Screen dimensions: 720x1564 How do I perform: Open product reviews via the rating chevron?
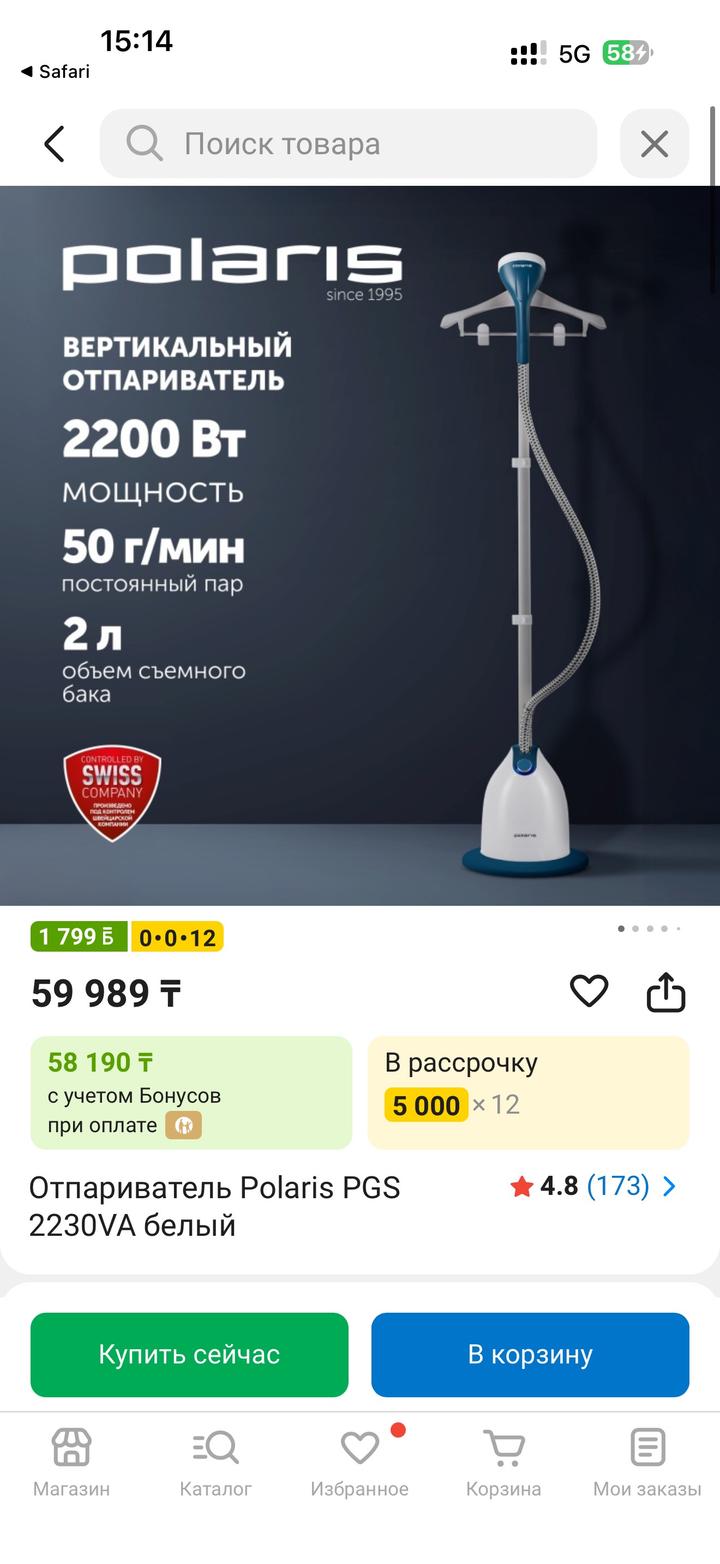669,1187
